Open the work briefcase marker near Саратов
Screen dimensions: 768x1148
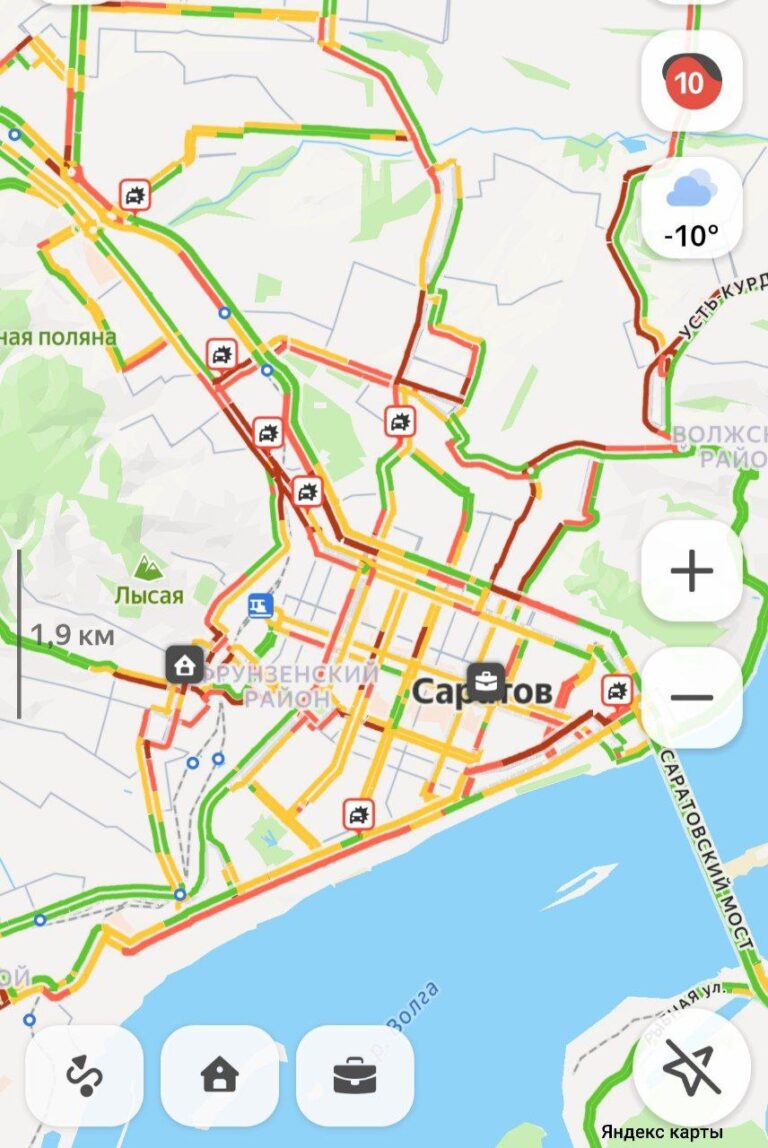point(486,681)
